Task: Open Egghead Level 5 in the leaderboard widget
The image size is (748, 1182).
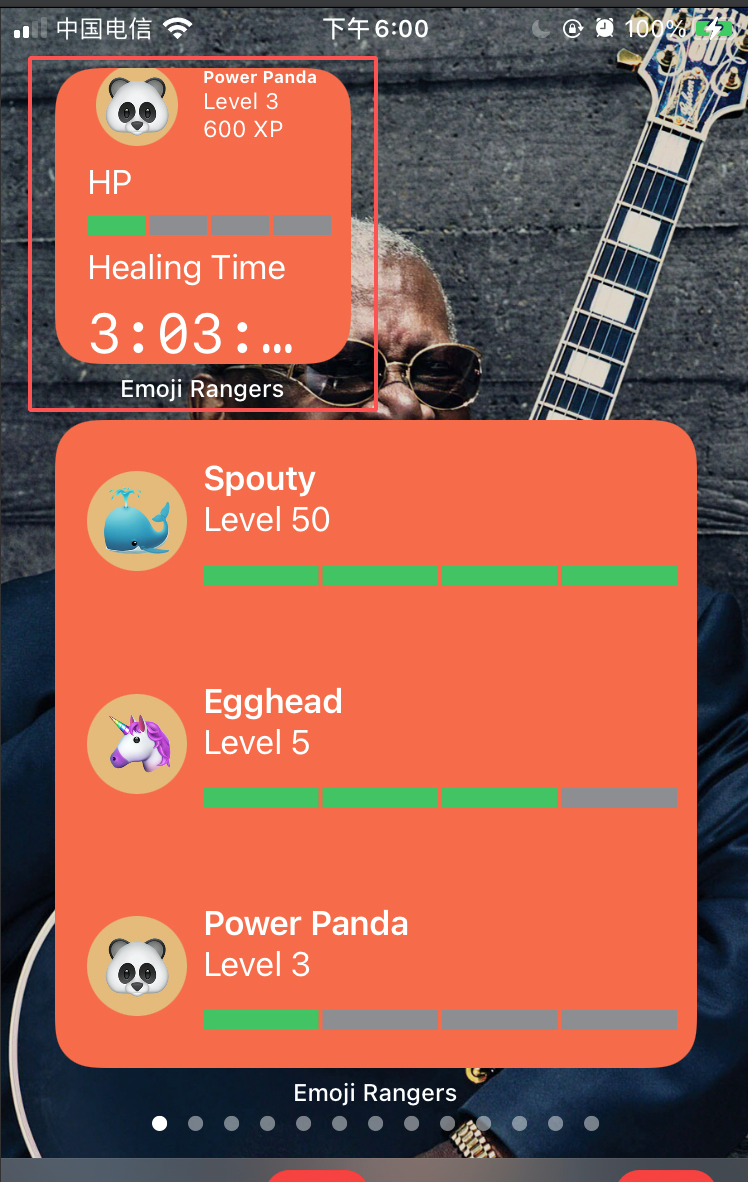Action: [380, 745]
